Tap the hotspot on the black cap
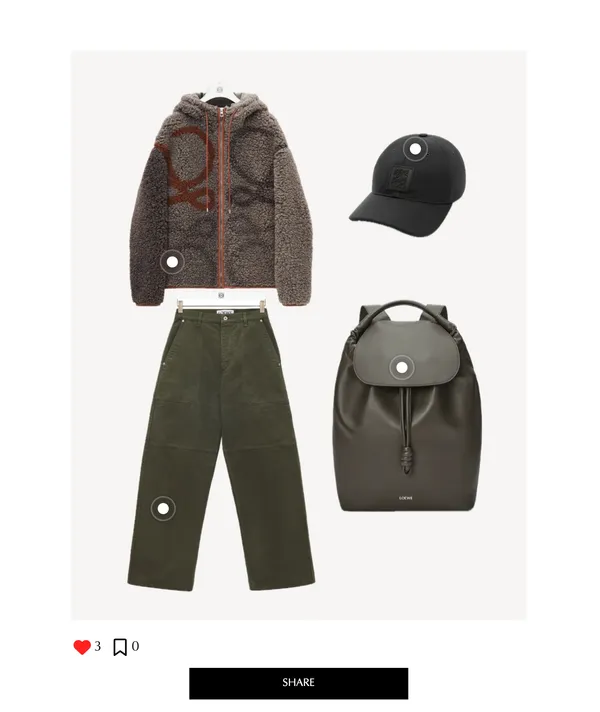The image size is (600, 712). (415, 150)
